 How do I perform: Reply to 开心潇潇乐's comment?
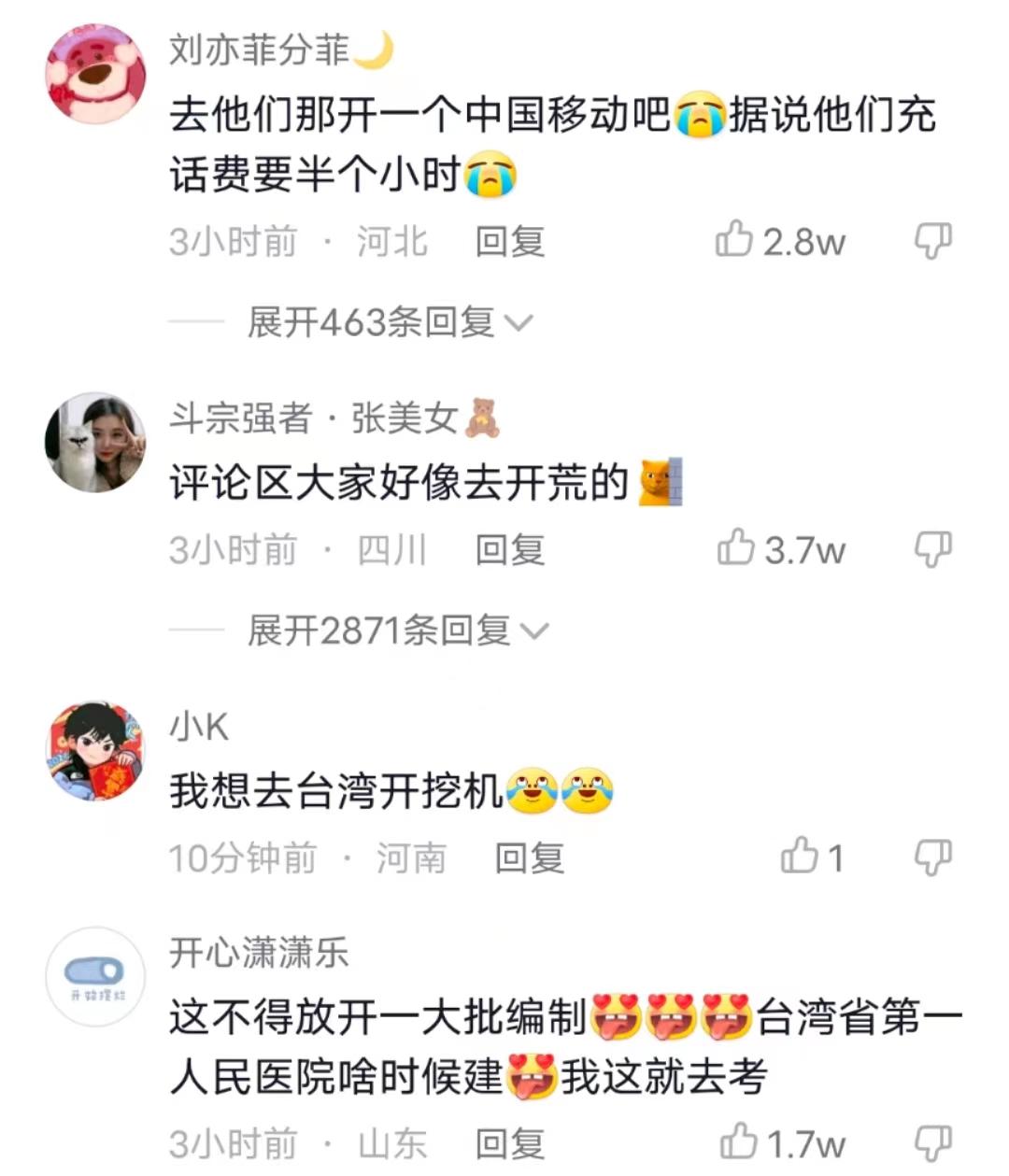coord(509,1144)
